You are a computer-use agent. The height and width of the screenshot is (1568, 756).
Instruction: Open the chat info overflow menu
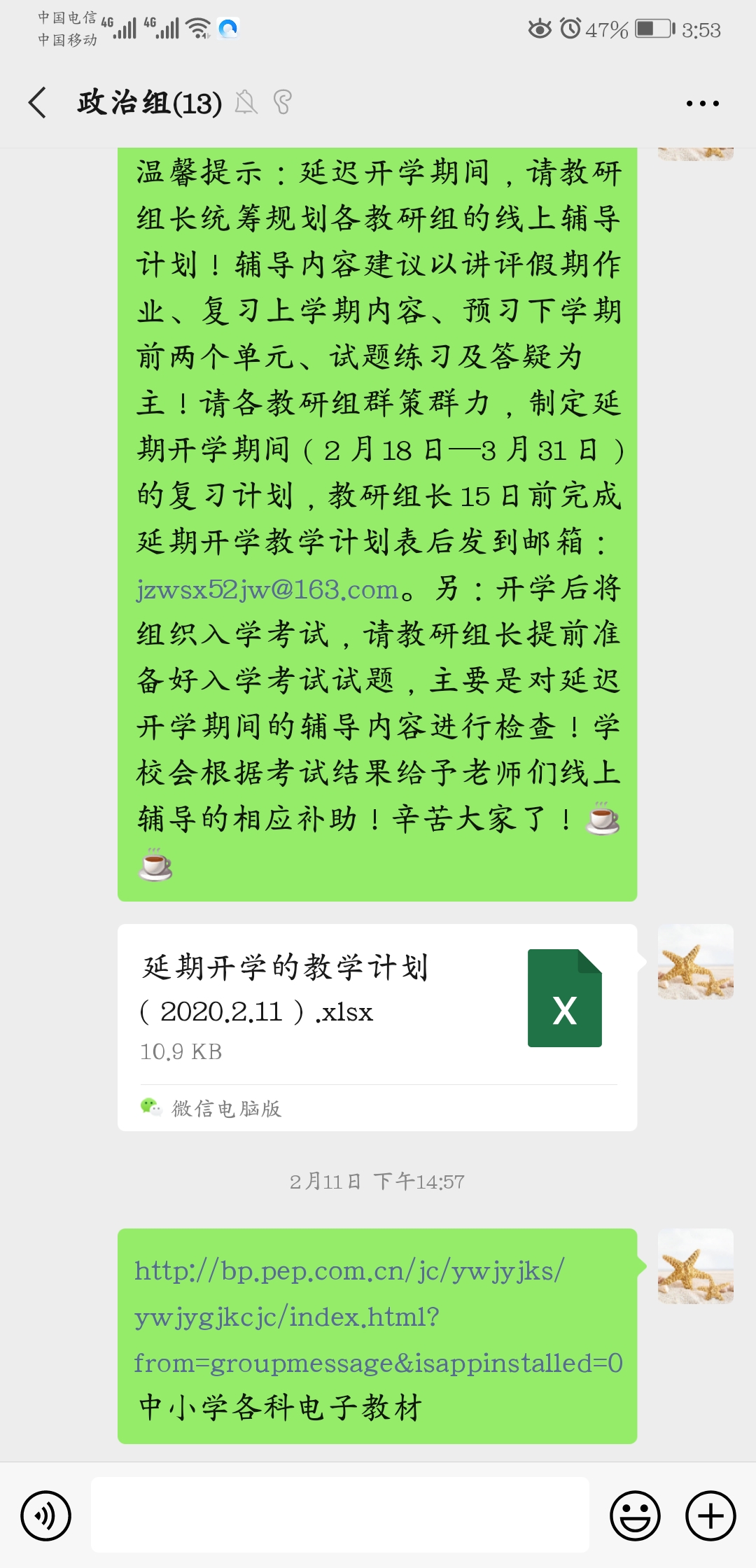pyautogui.click(x=702, y=104)
